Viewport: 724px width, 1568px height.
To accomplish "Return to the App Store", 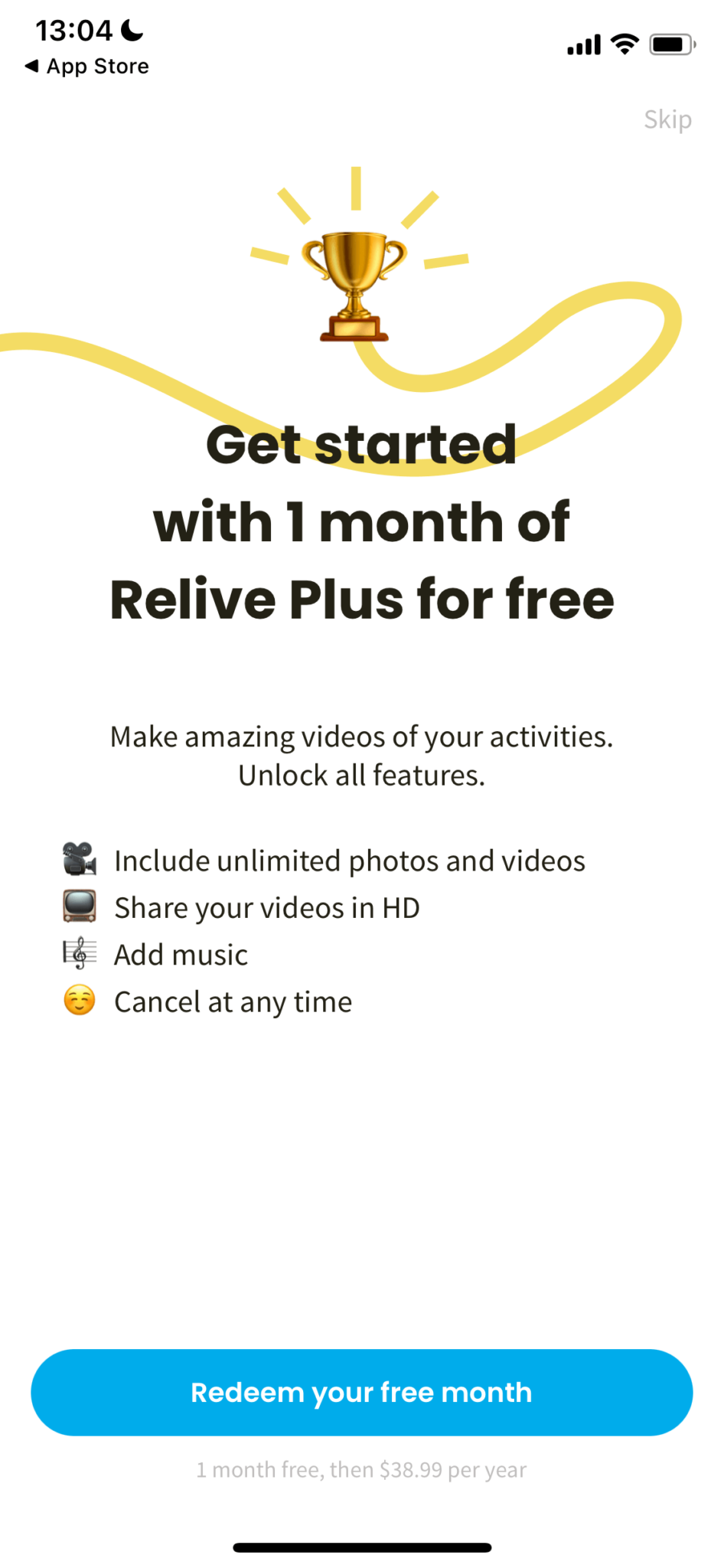I will click(x=86, y=67).
